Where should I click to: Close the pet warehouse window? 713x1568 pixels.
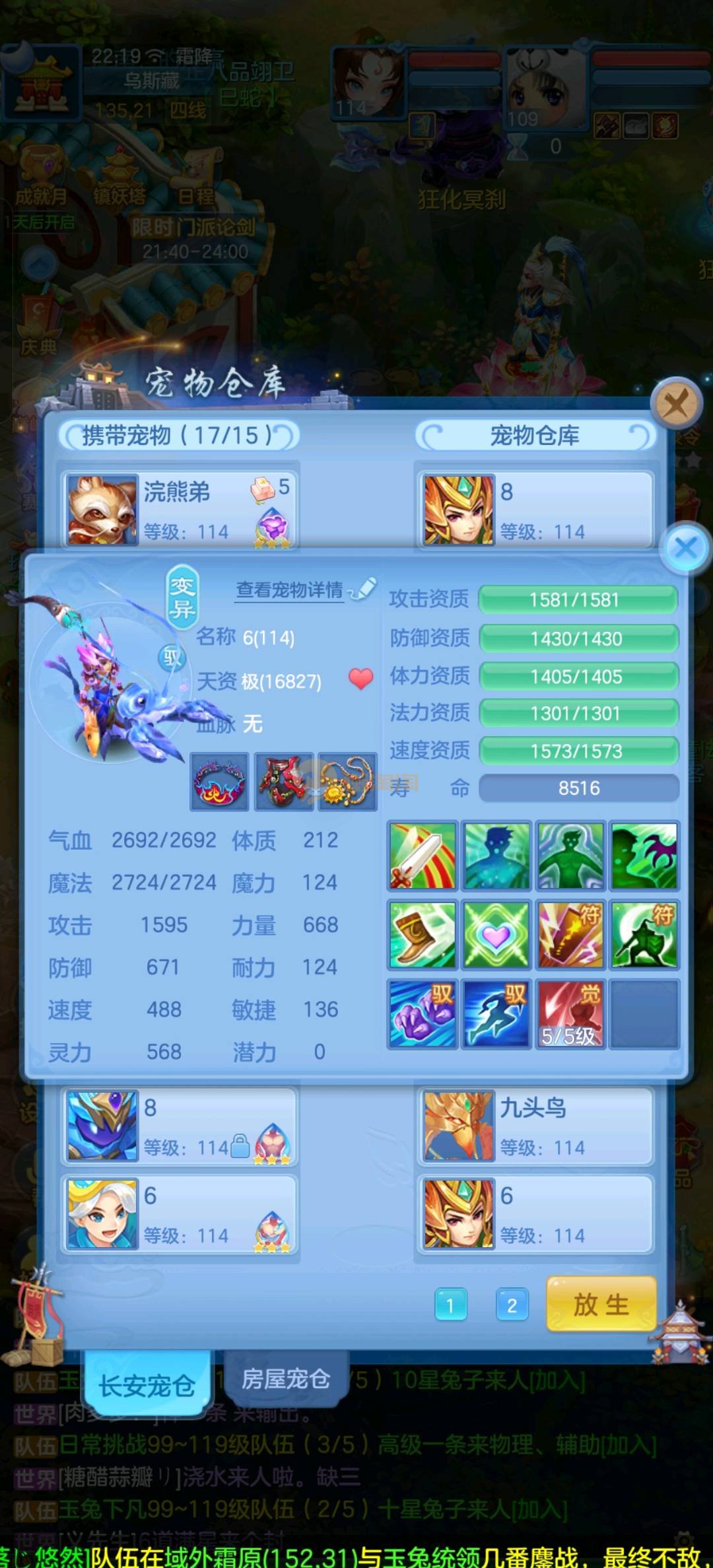(x=675, y=403)
